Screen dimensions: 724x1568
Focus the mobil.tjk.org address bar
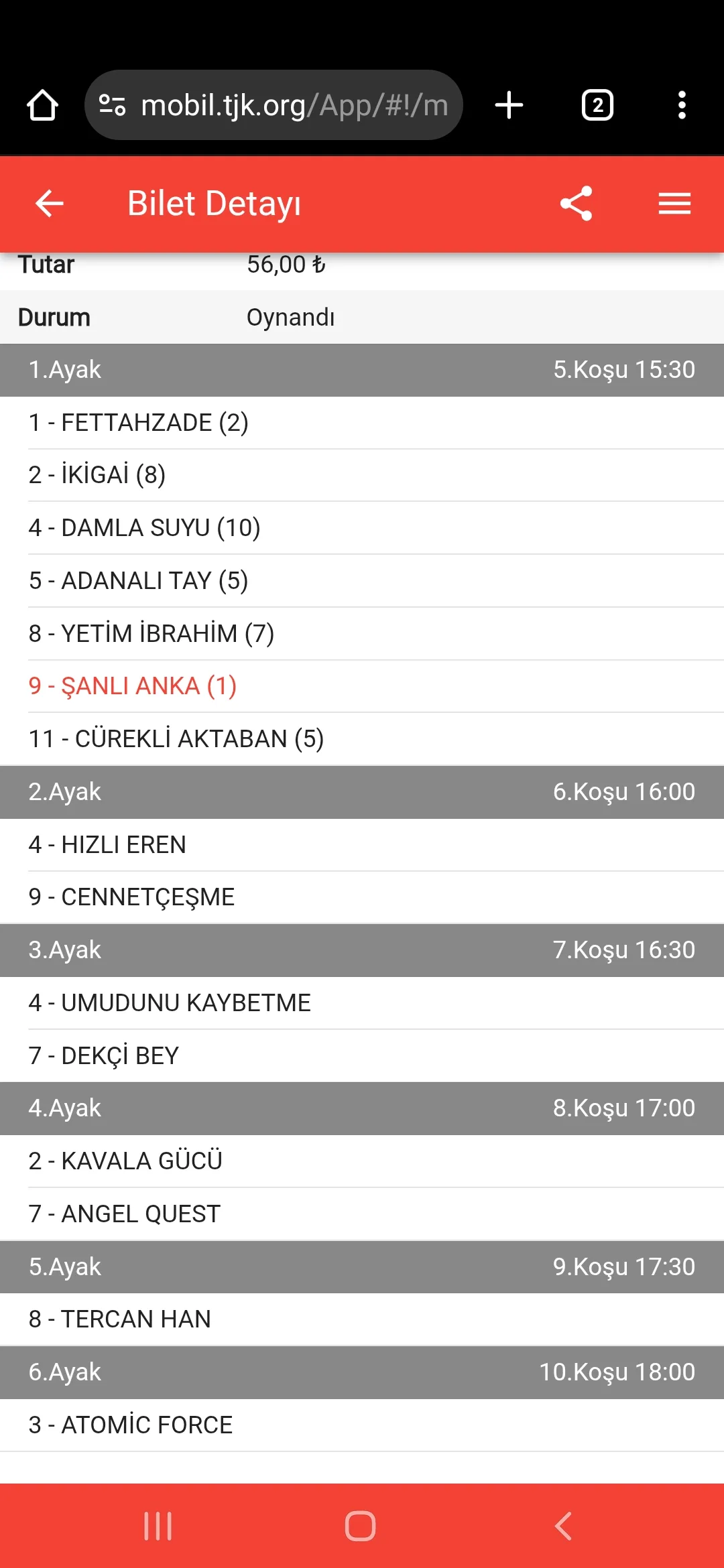(282, 105)
